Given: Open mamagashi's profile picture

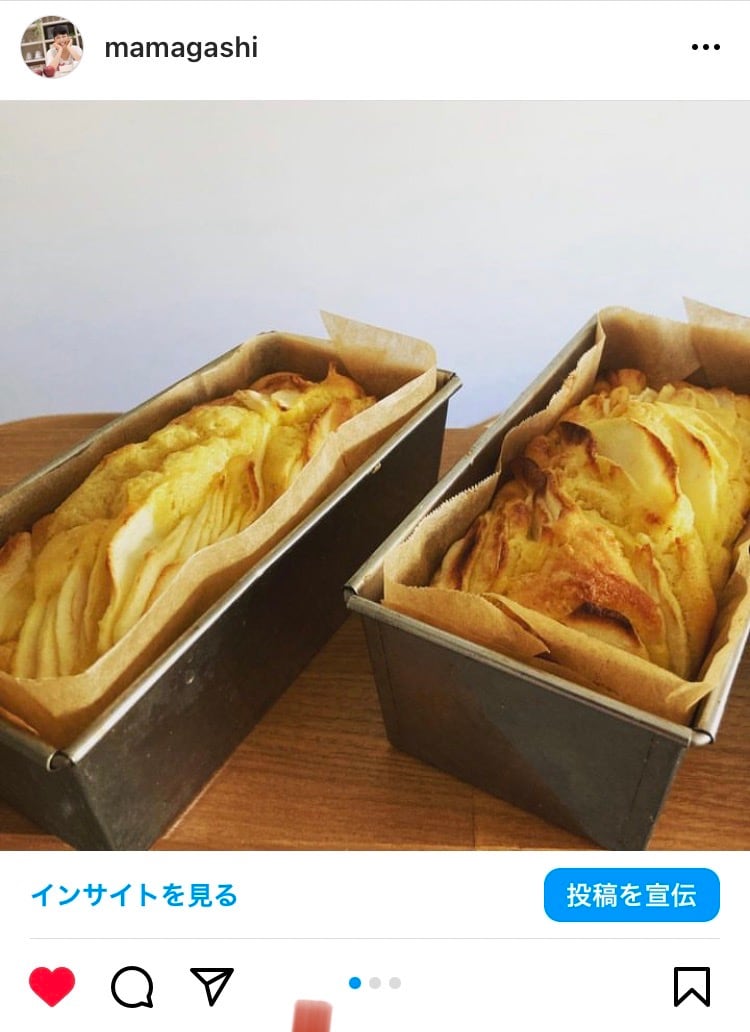Looking at the screenshot, I should pyautogui.click(x=52, y=47).
